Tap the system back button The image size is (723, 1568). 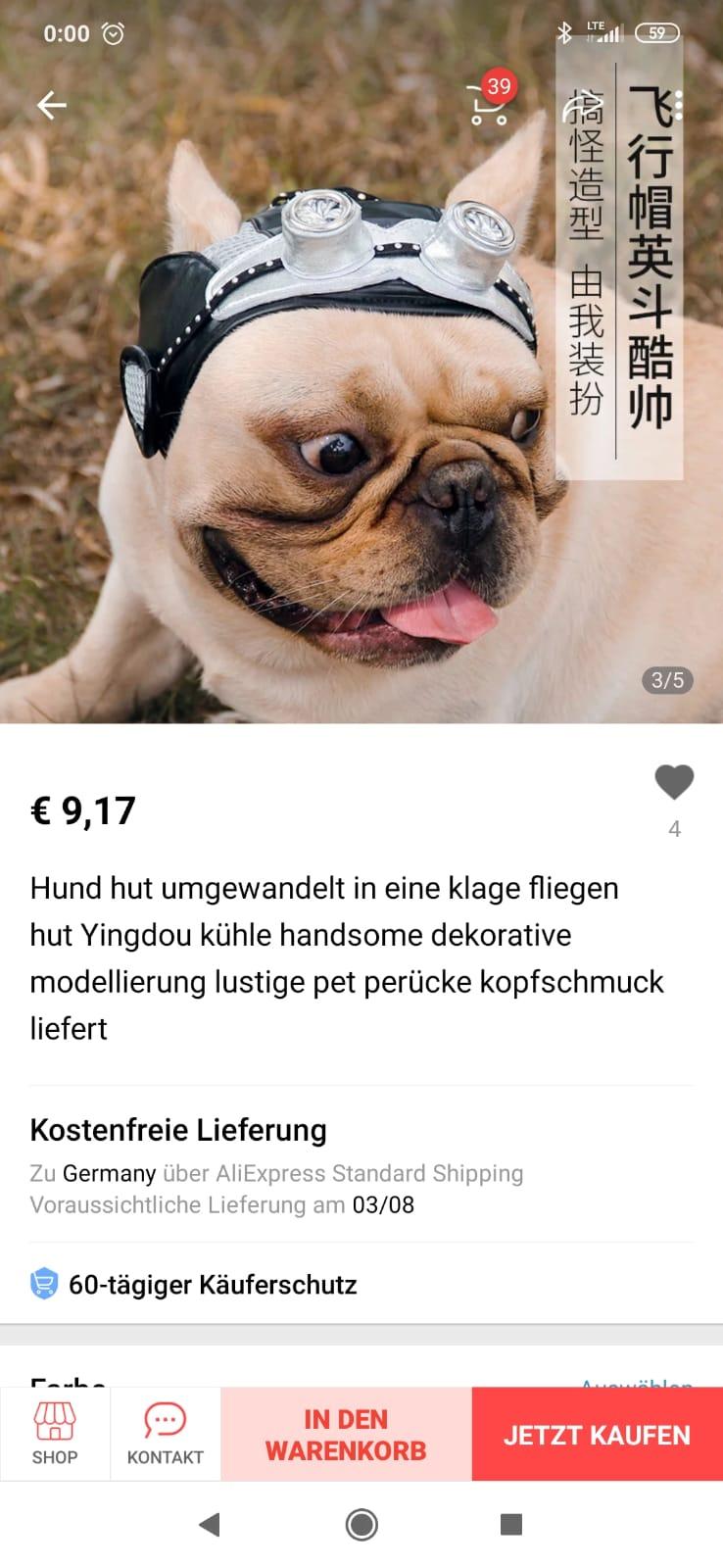209,1524
